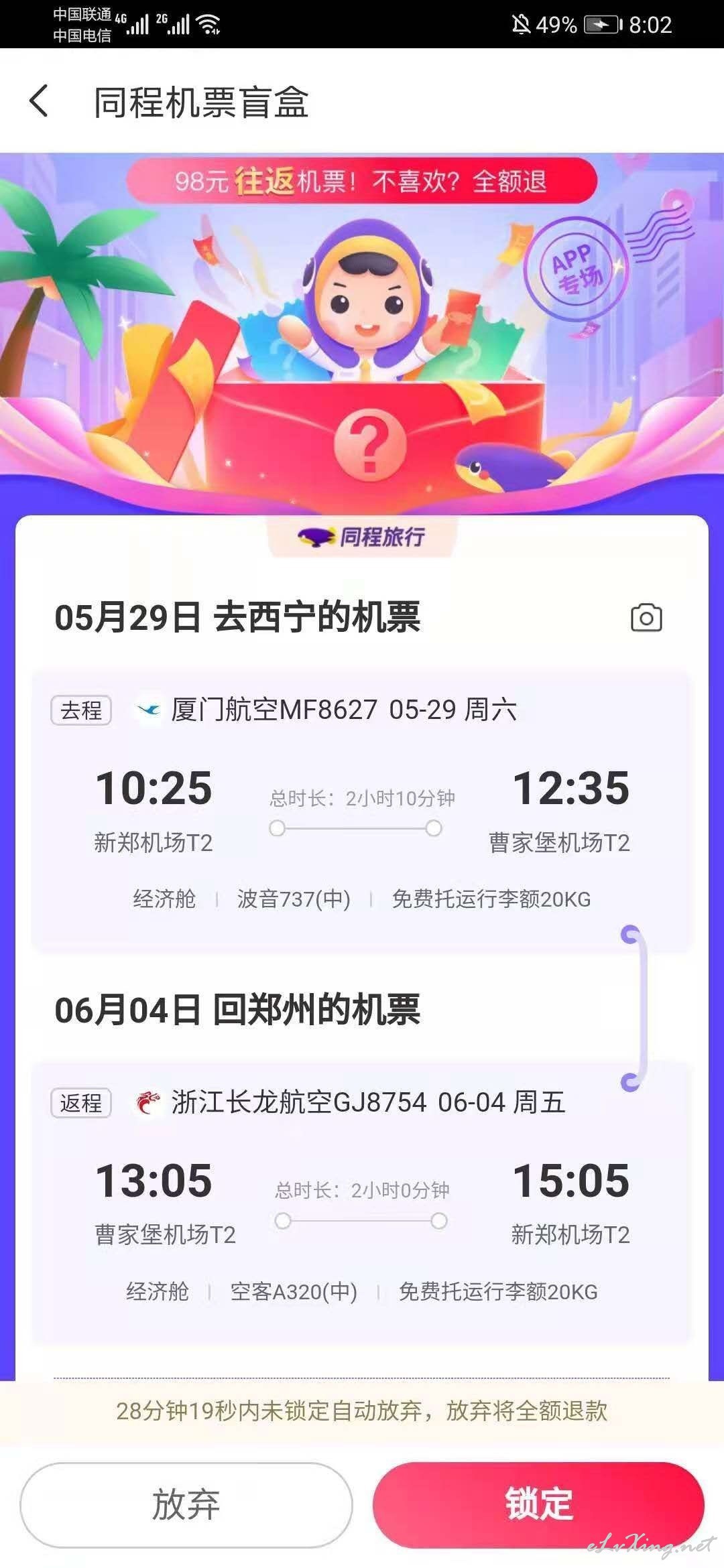Lock this ticket with 锁定
The image size is (724, 1568).
point(538,1504)
